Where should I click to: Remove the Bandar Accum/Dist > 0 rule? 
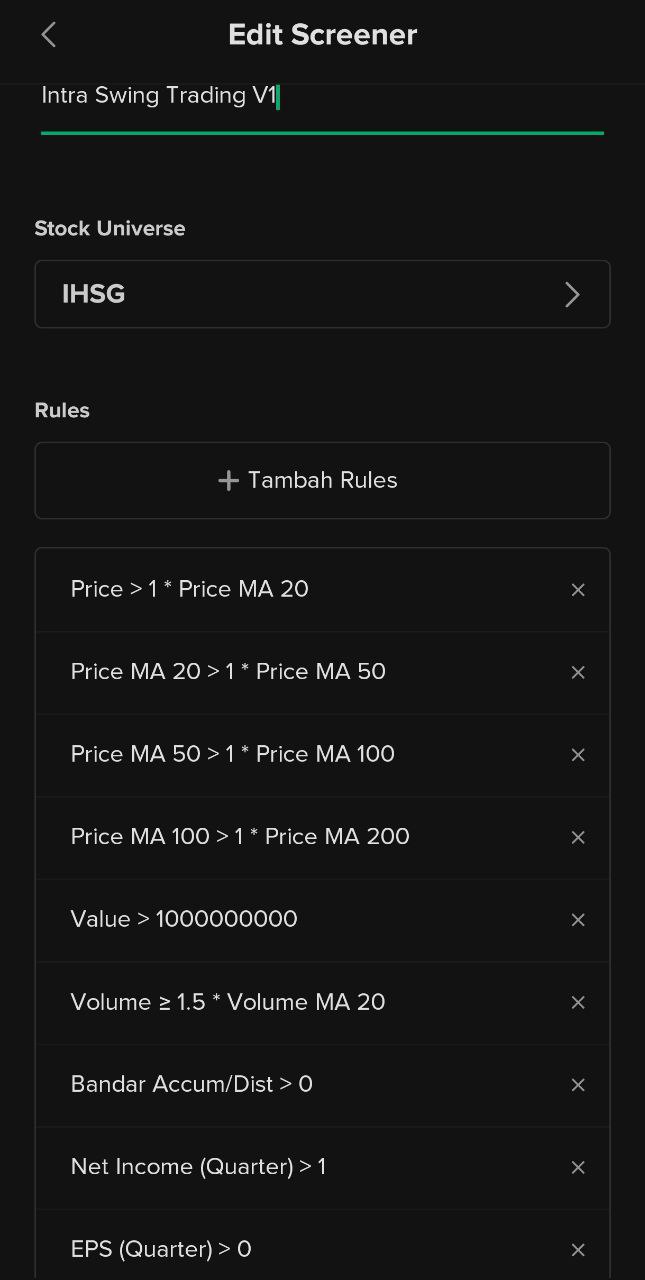[578, 1085]
